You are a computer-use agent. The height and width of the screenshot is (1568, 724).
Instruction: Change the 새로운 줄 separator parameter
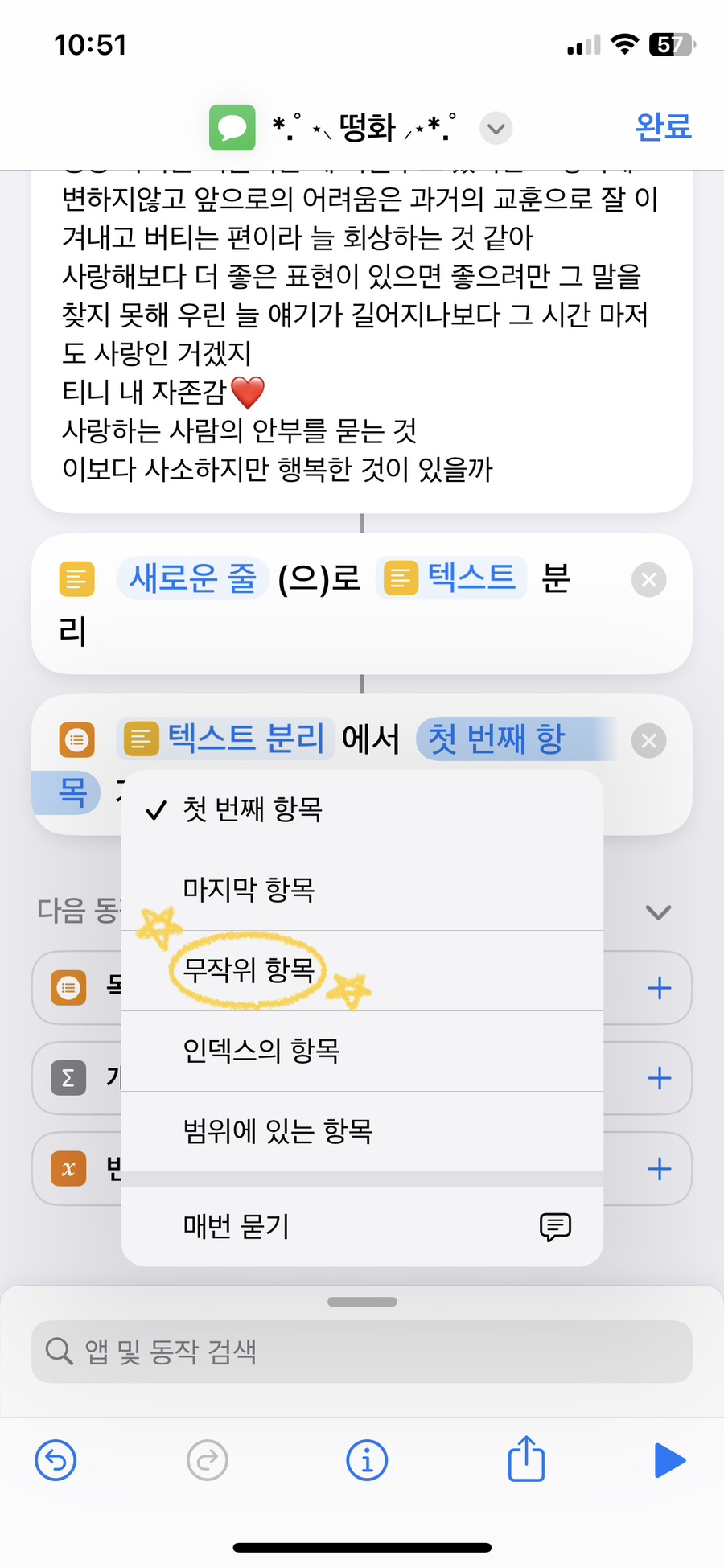tap(193, 578)
